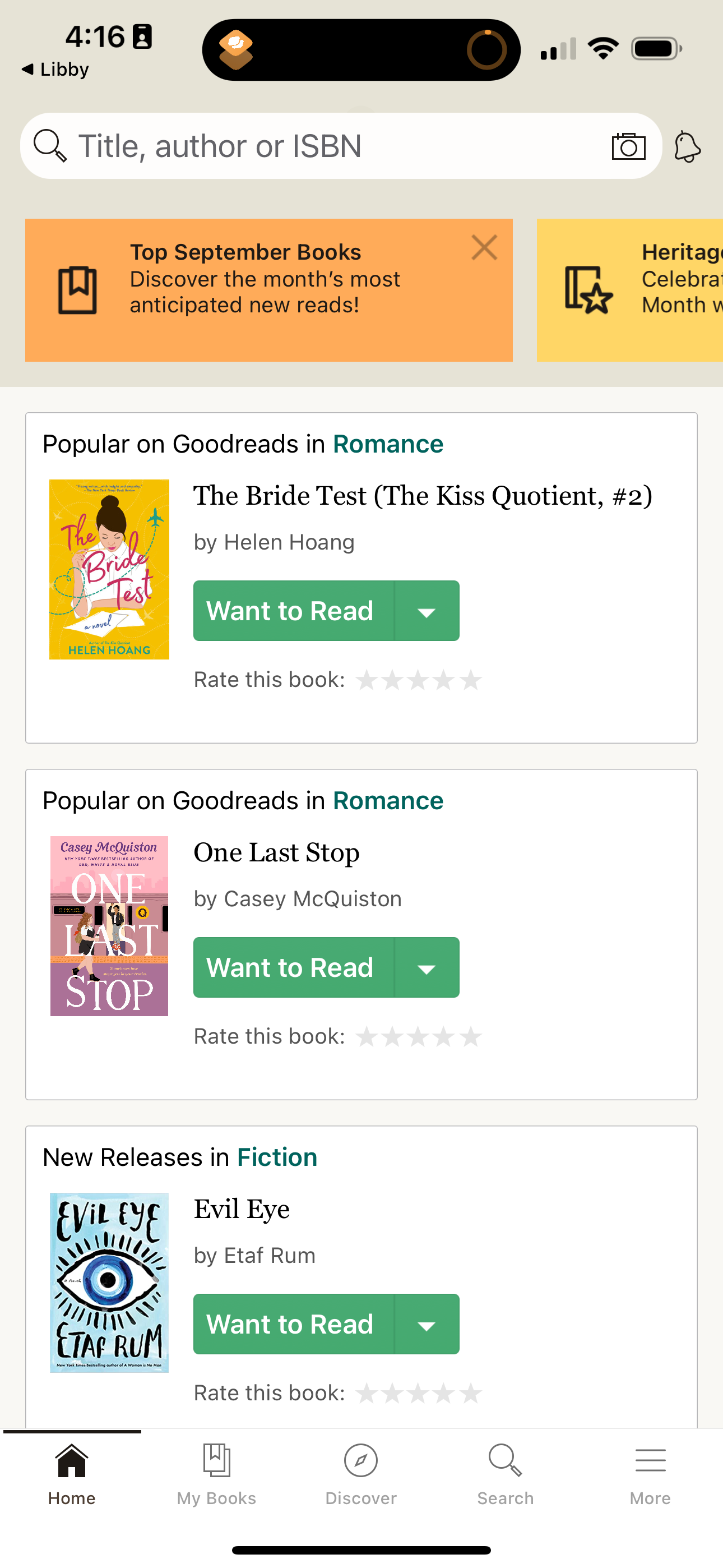Mark Evil Eye as Want to Read
The width and height of the screenshot is (723, 1568).
[290, 1324]
